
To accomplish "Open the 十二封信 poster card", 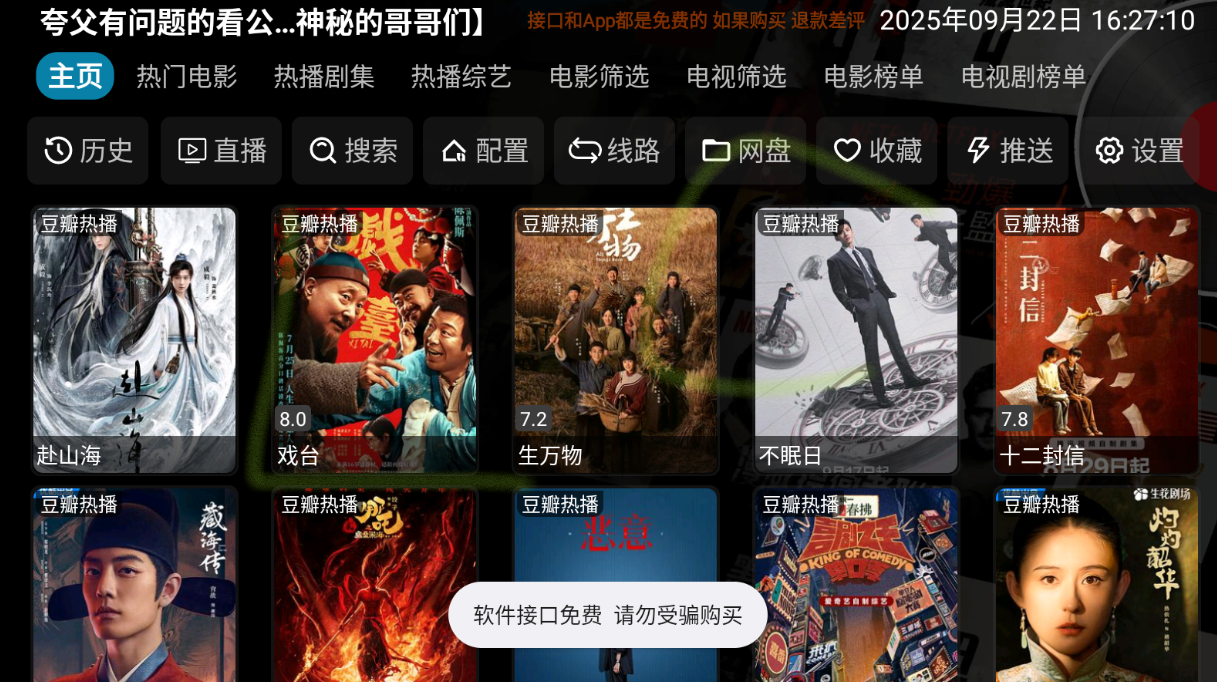I will (x=1097, y=340).
